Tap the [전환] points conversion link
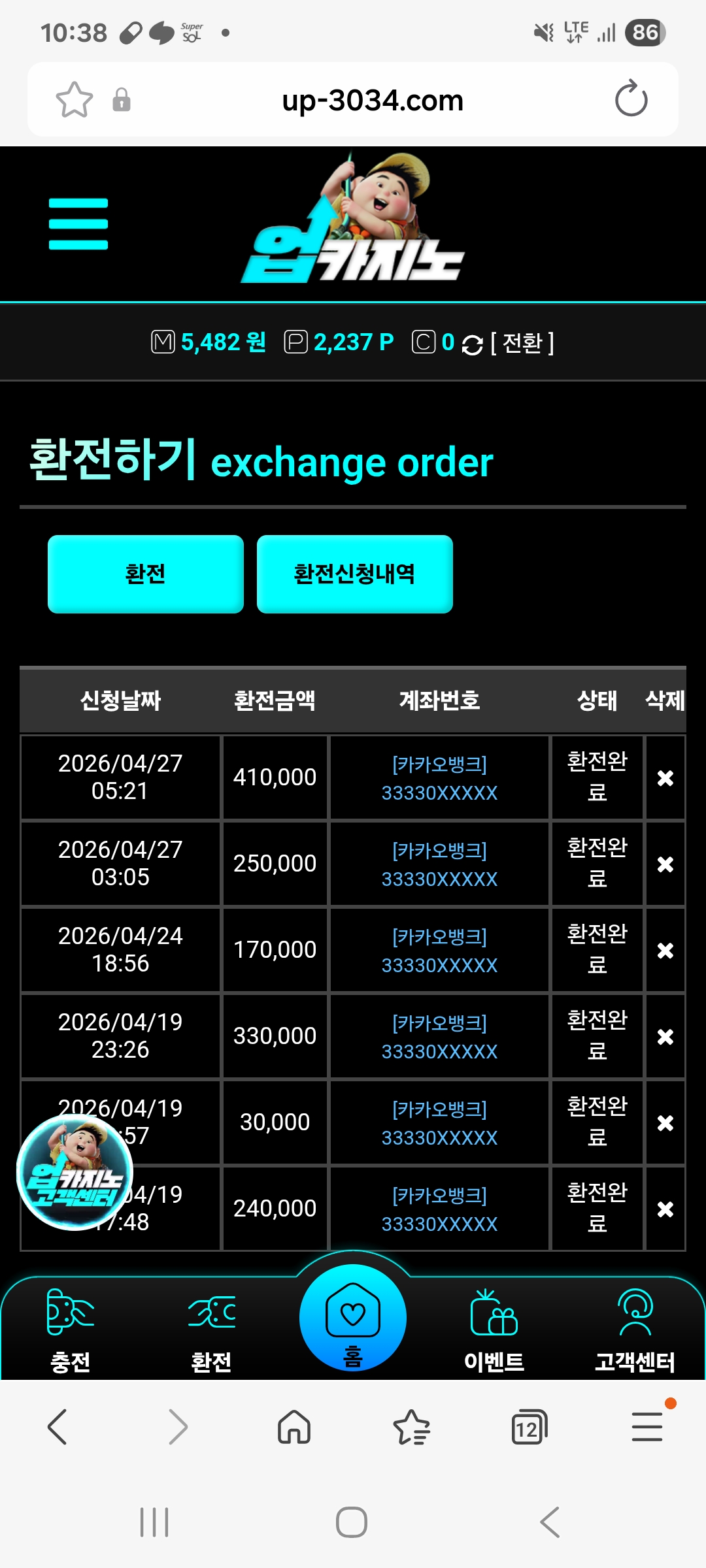The width and height of the screenshot is (706, 1568). coord(522,342)
